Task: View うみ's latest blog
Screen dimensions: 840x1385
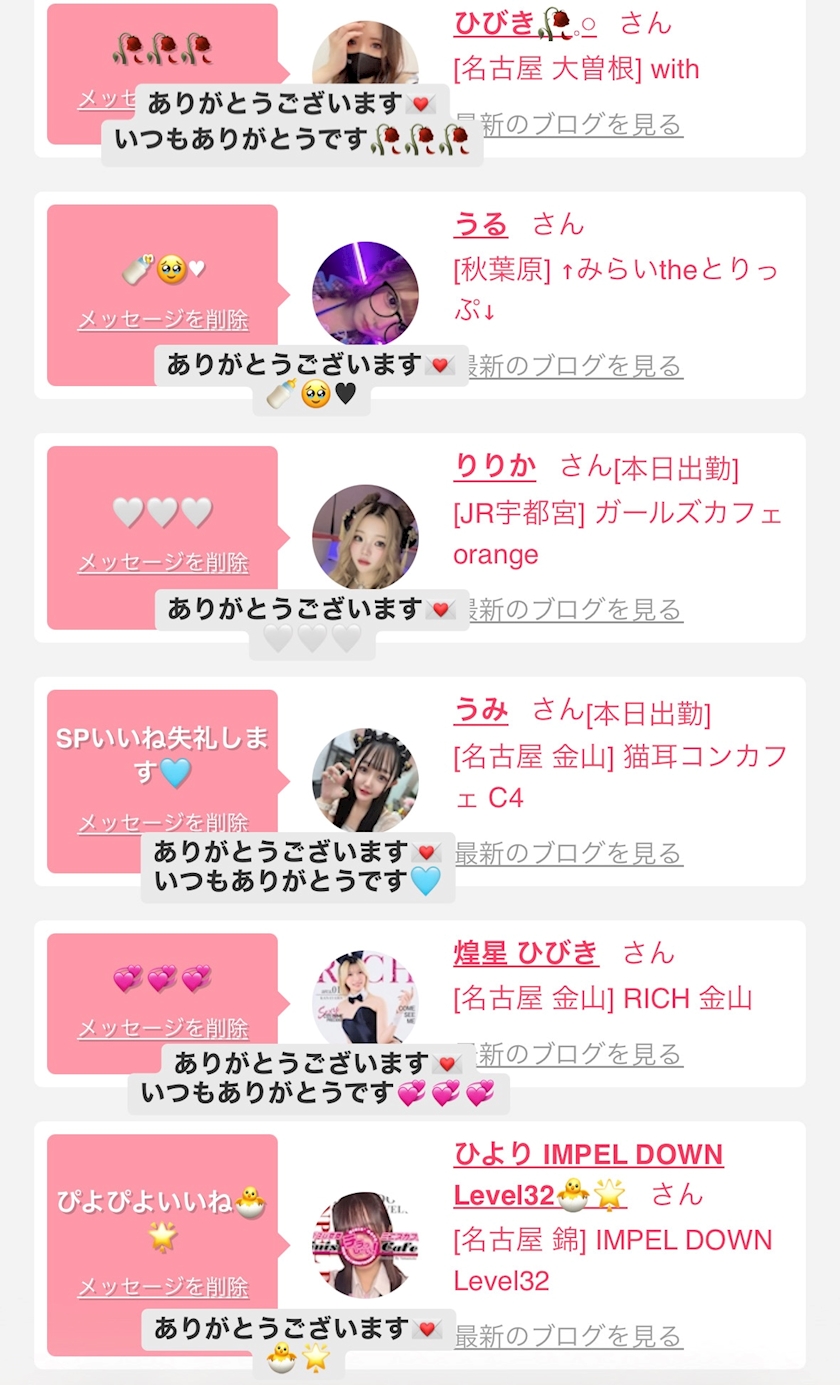Action: (x=578, y=853)
